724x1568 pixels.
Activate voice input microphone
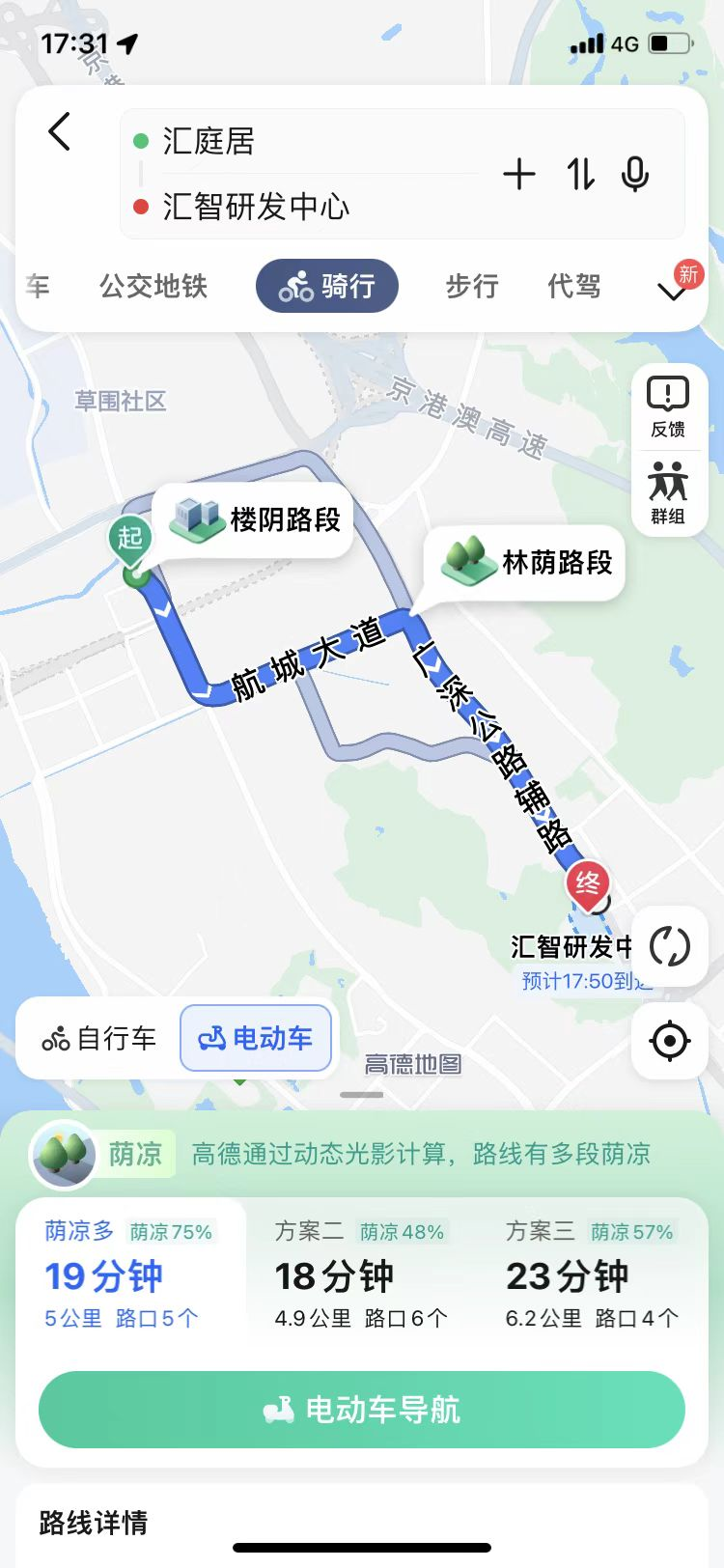pyautogui.click(x=635, y=175)
